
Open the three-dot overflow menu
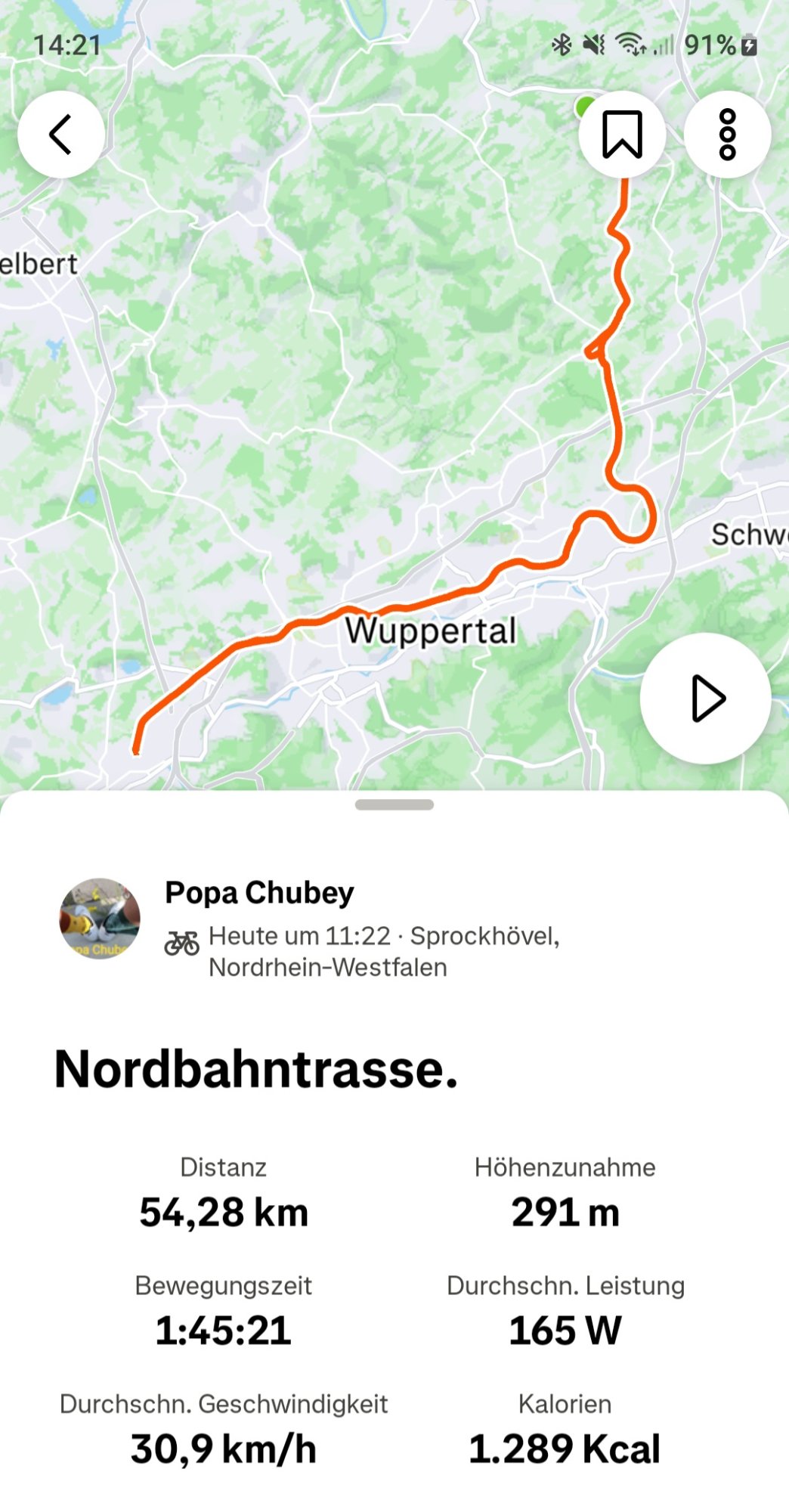point(727,135)
